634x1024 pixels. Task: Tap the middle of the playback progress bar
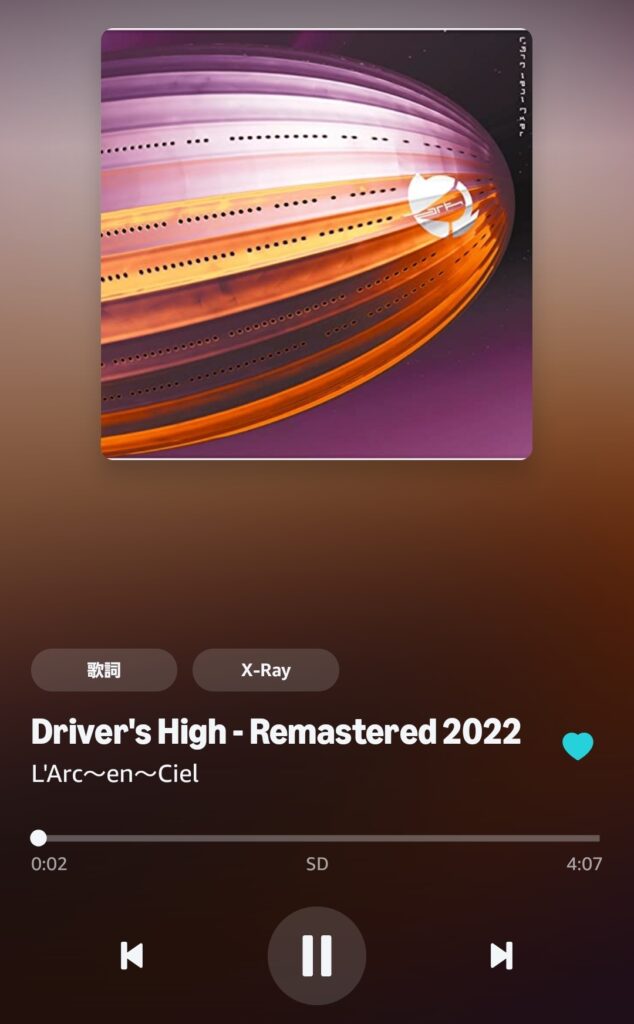click(x=317, y=838)
